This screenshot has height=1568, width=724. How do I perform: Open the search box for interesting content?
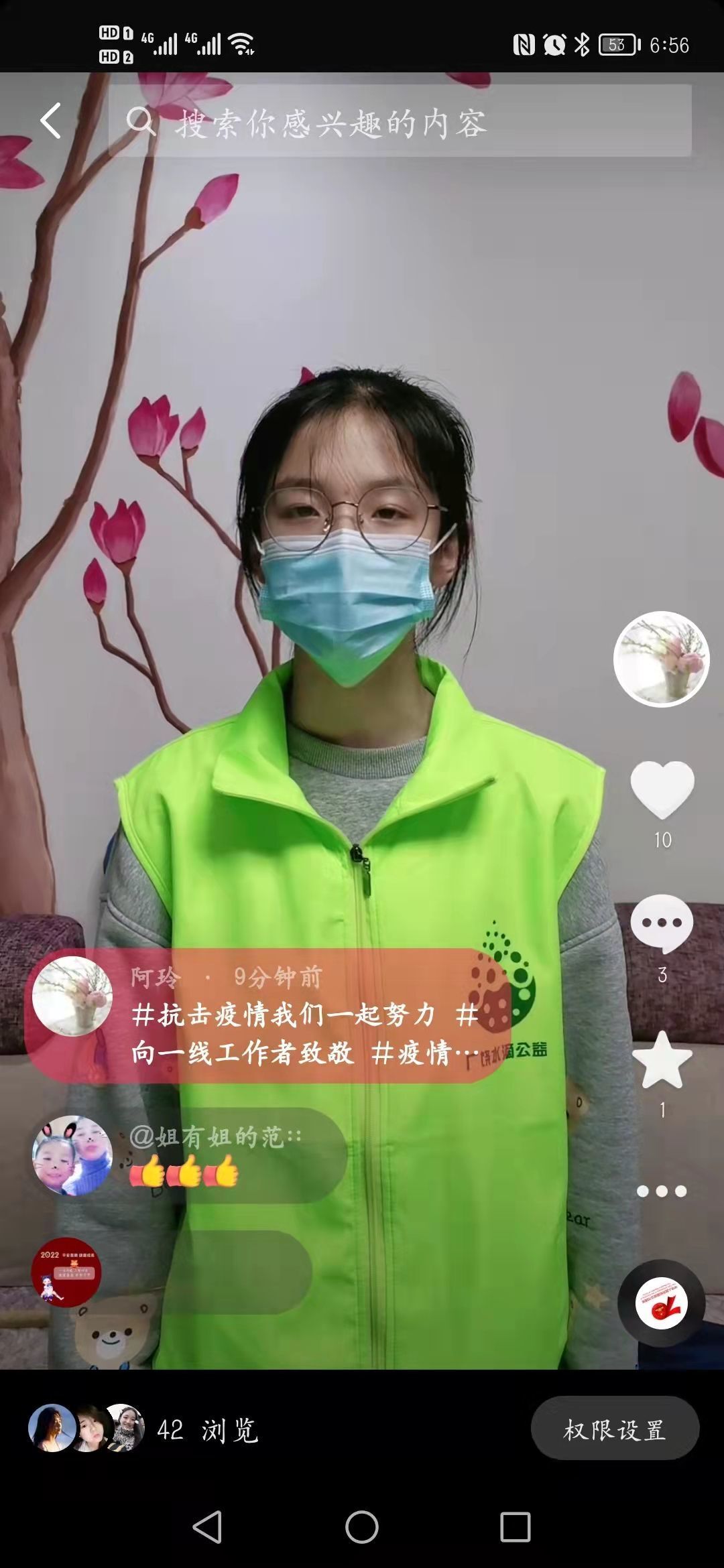pyautogui.click(x=400, y=121)
